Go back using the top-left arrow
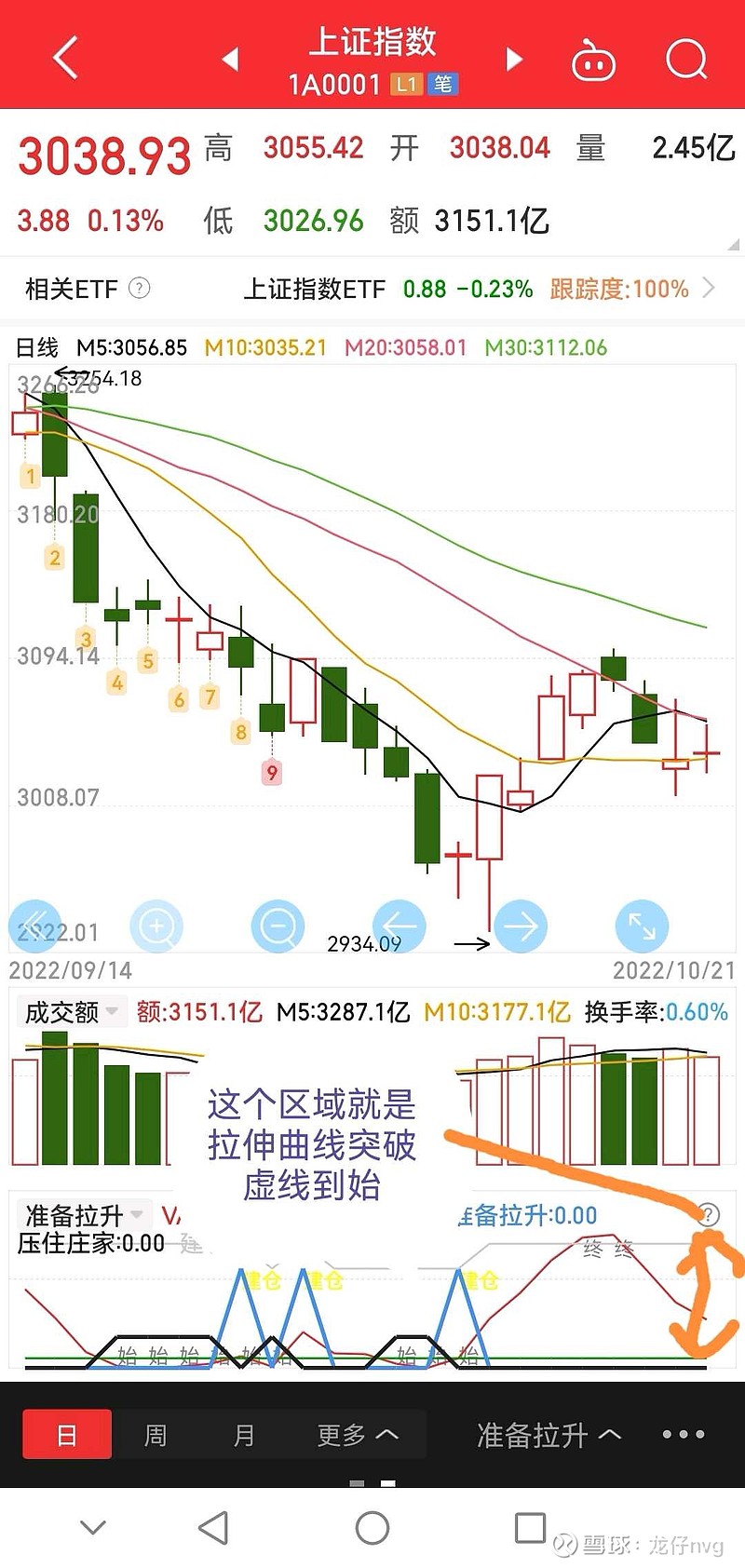This screenshot has height=1568, width=745. click(x=65, y=58)
